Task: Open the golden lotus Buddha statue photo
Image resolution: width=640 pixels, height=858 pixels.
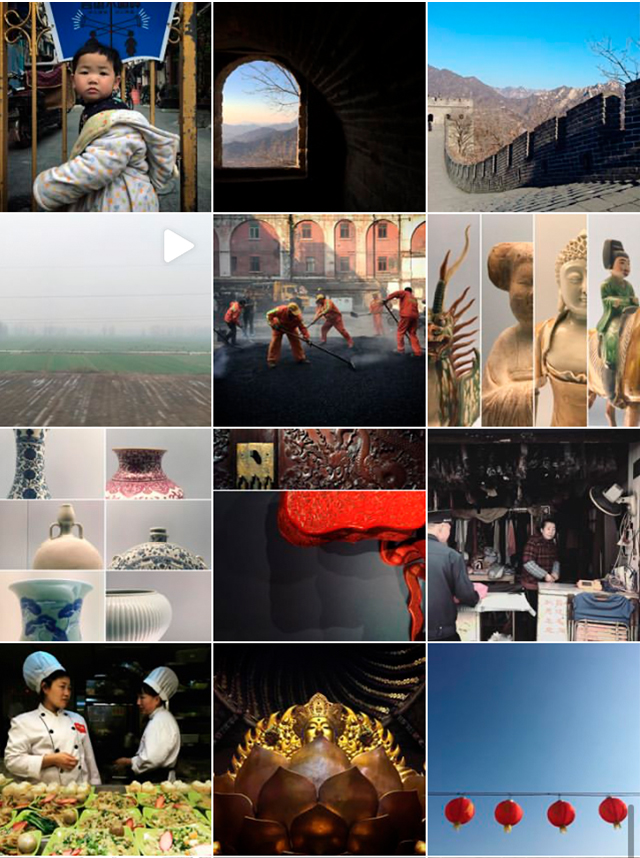Action: (319, 750)
